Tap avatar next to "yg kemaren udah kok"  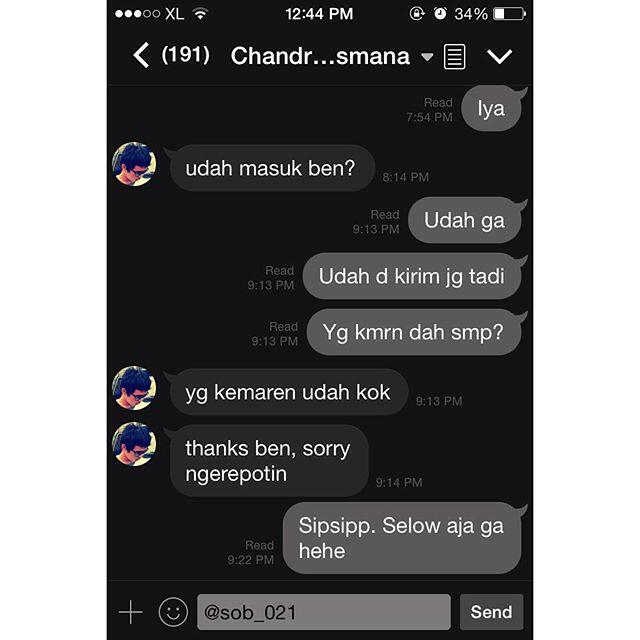pyautogui.click(x=134, y=388)
